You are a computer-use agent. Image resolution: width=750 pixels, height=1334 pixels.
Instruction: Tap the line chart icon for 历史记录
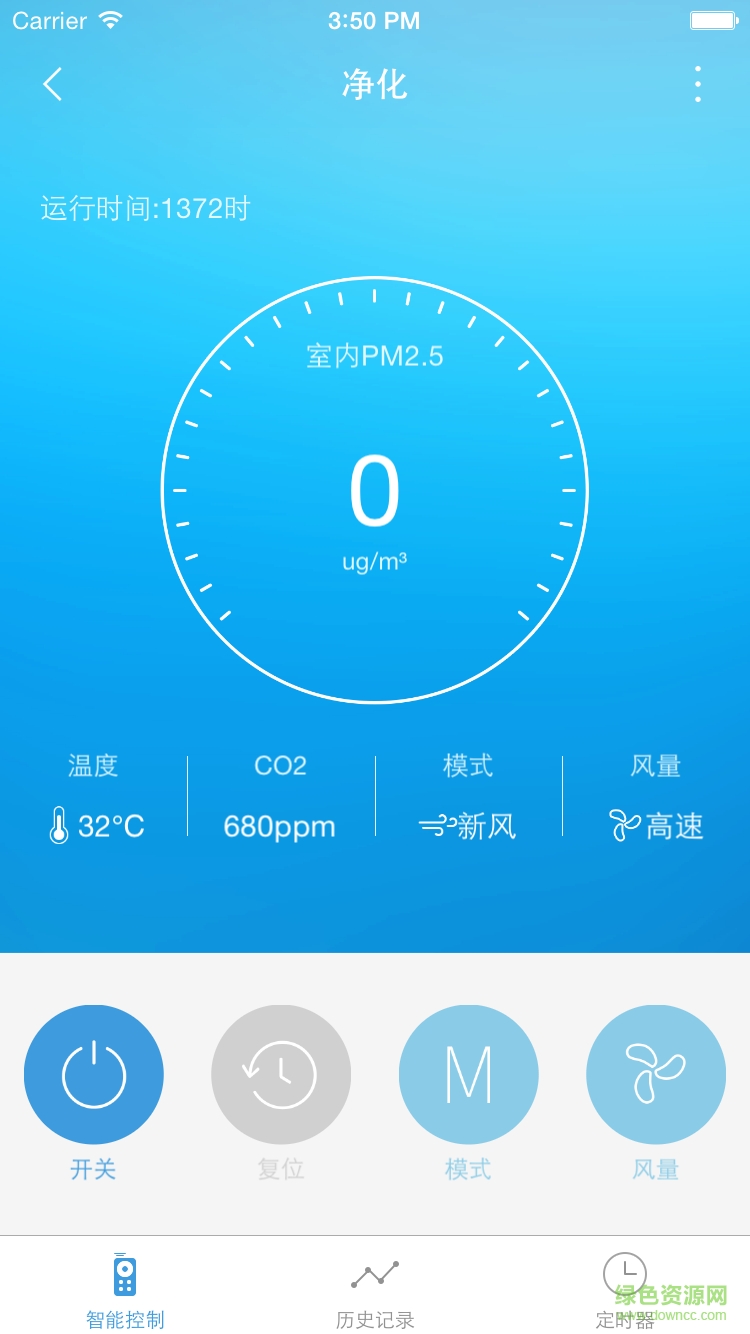(373, 1273)
